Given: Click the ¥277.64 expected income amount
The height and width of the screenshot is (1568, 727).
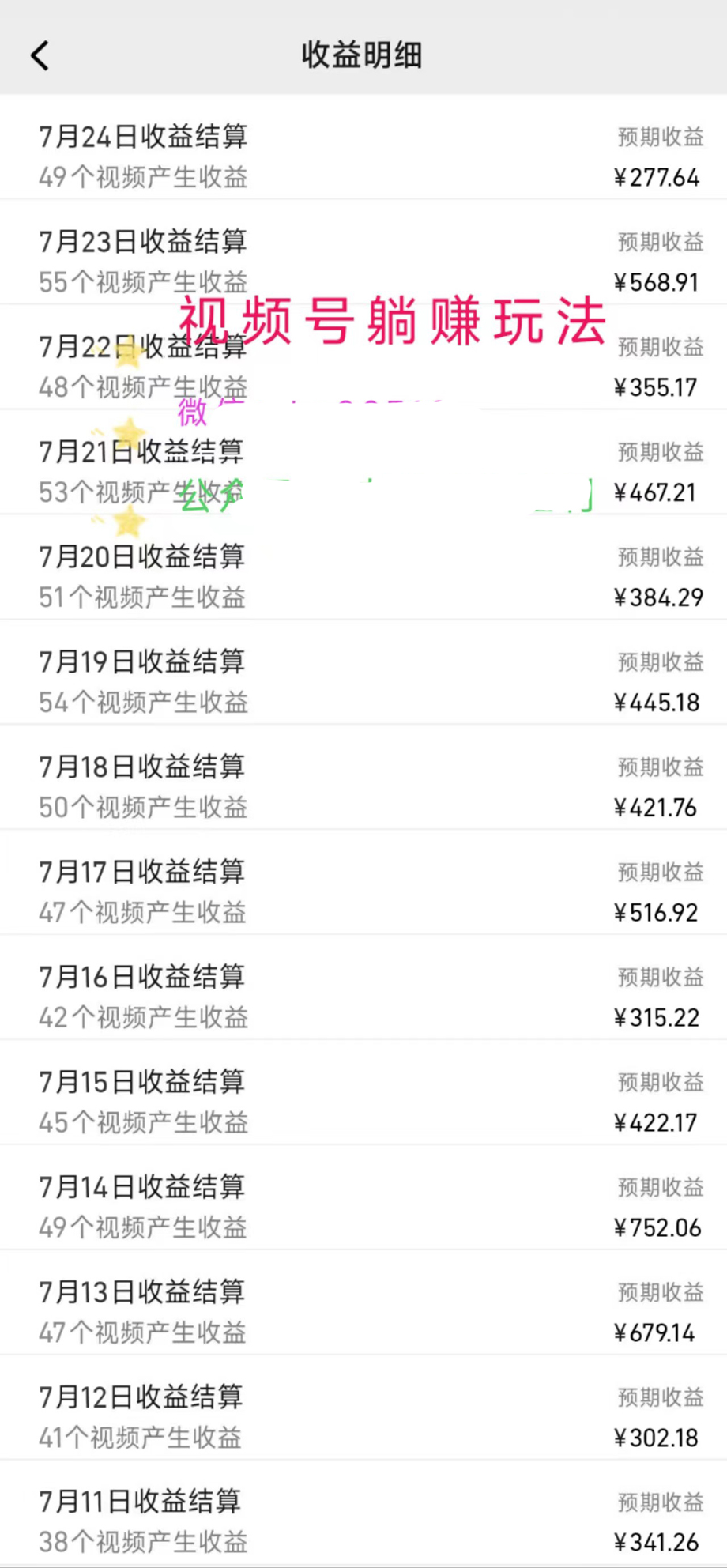Looking at the screenshot, I should tap(657, 179).
